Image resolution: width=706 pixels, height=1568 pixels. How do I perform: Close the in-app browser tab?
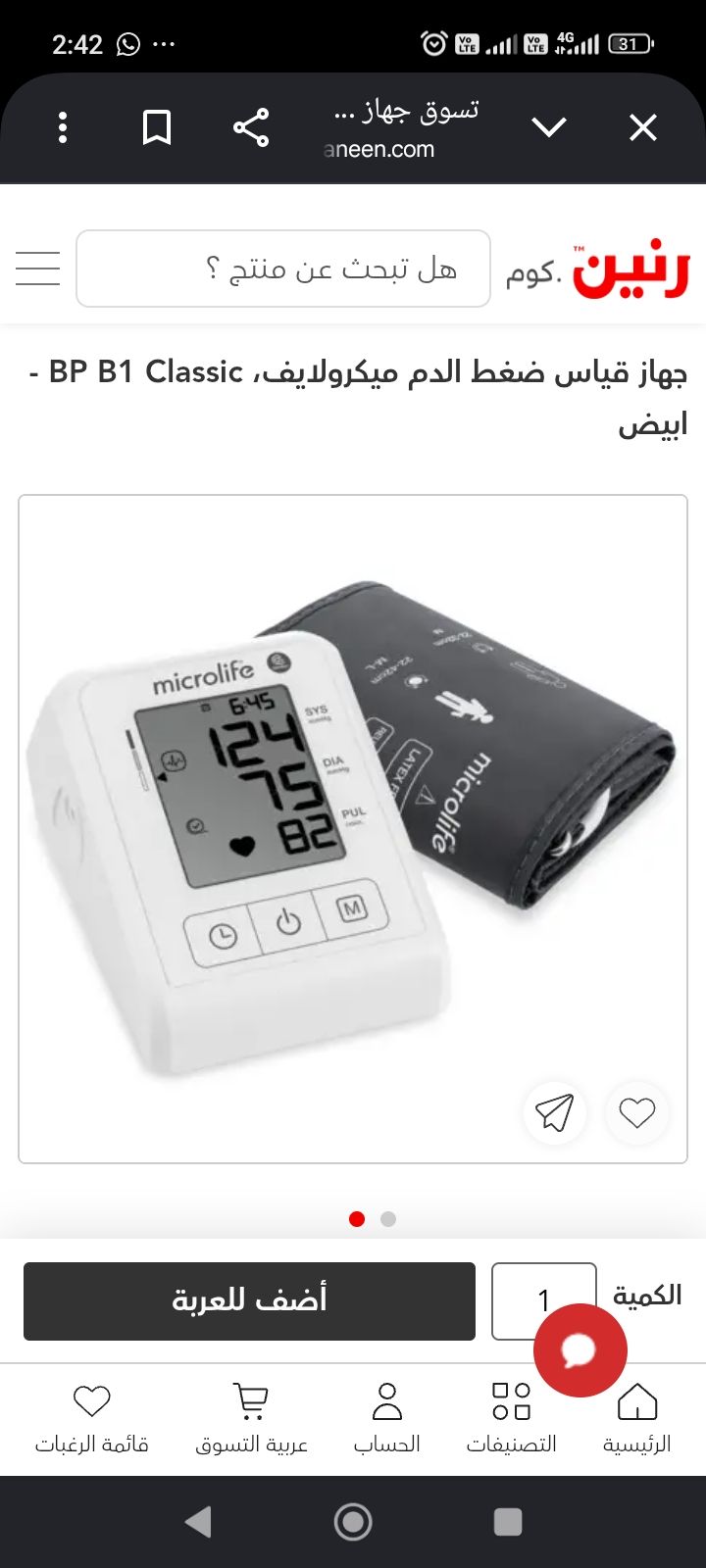tap(643, 127)
